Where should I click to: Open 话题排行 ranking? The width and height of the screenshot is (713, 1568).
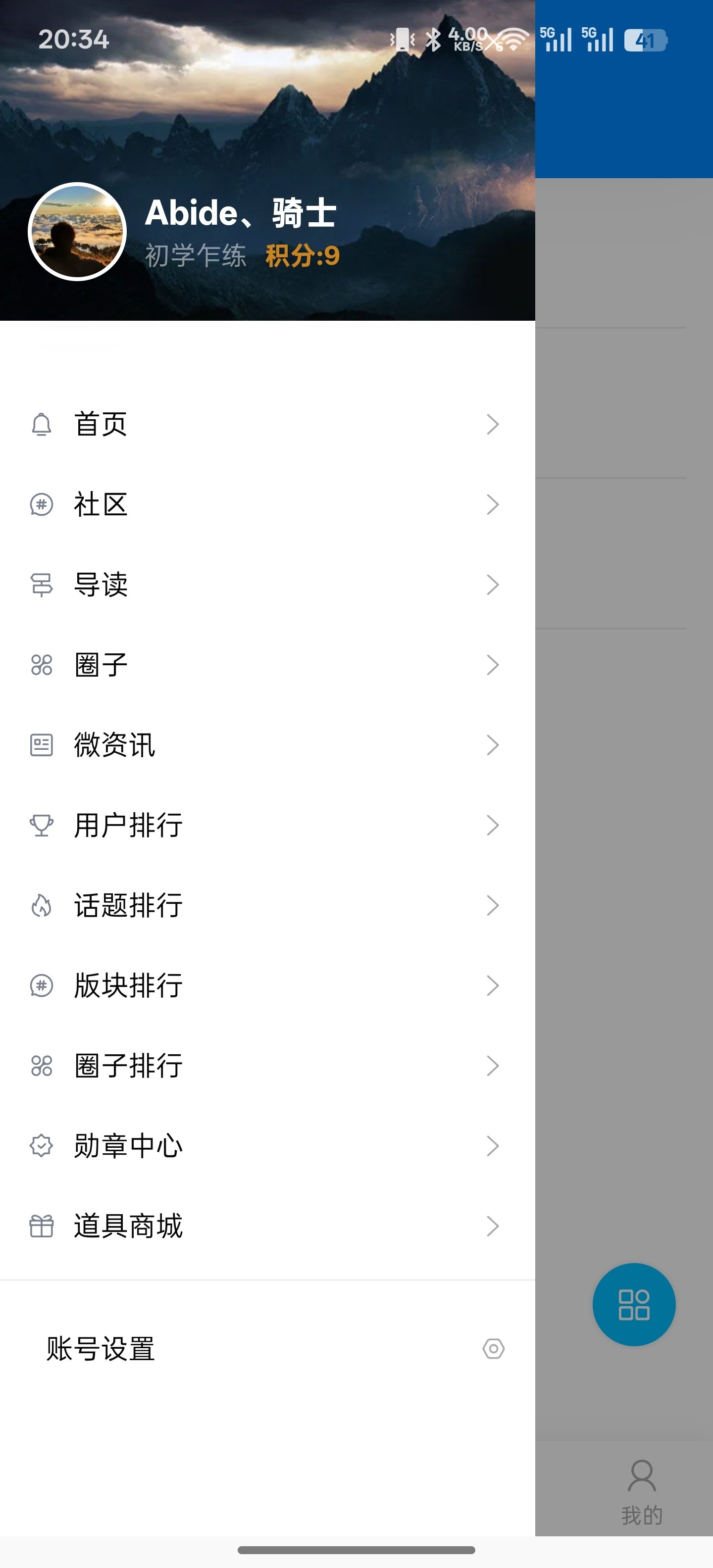coord(267,906)
